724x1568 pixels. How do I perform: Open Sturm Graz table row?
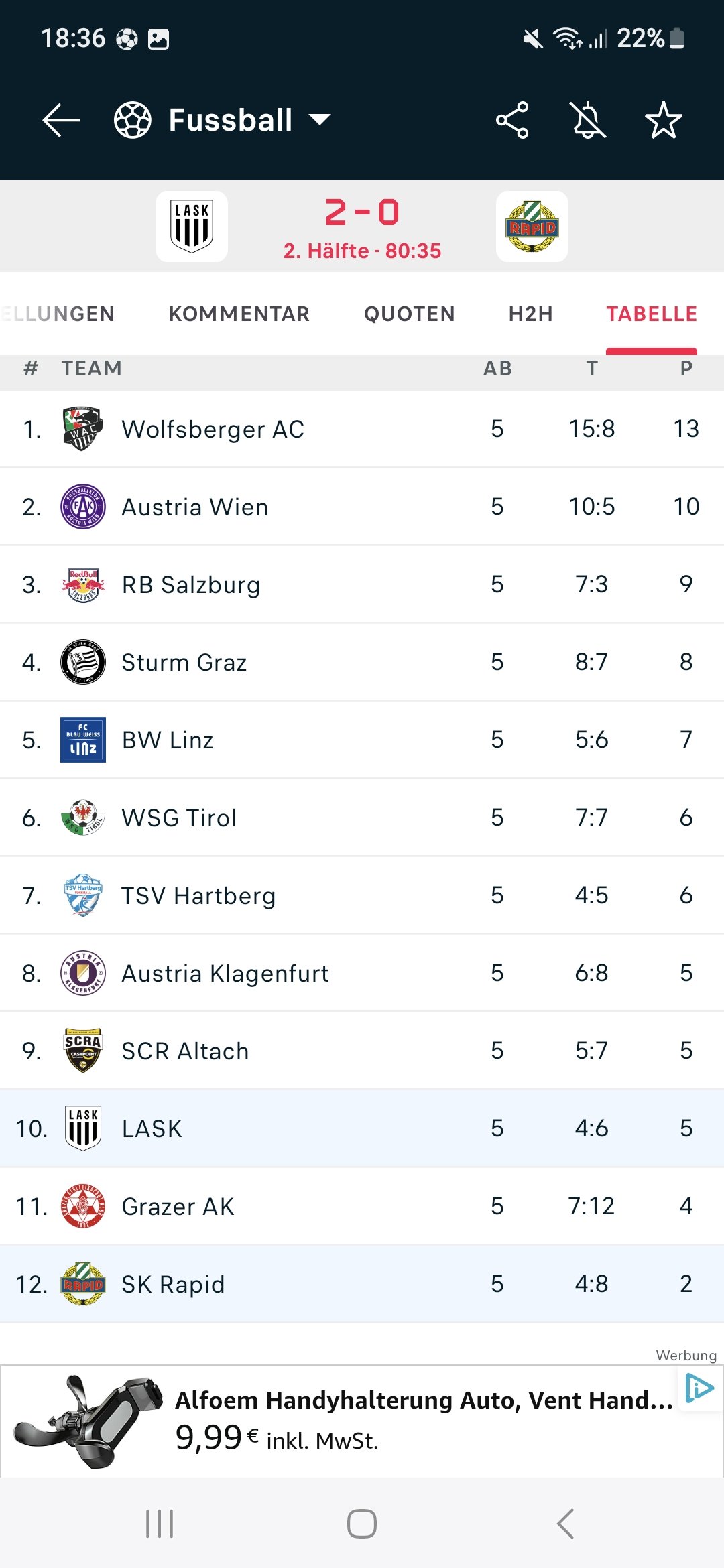point(362,662)
